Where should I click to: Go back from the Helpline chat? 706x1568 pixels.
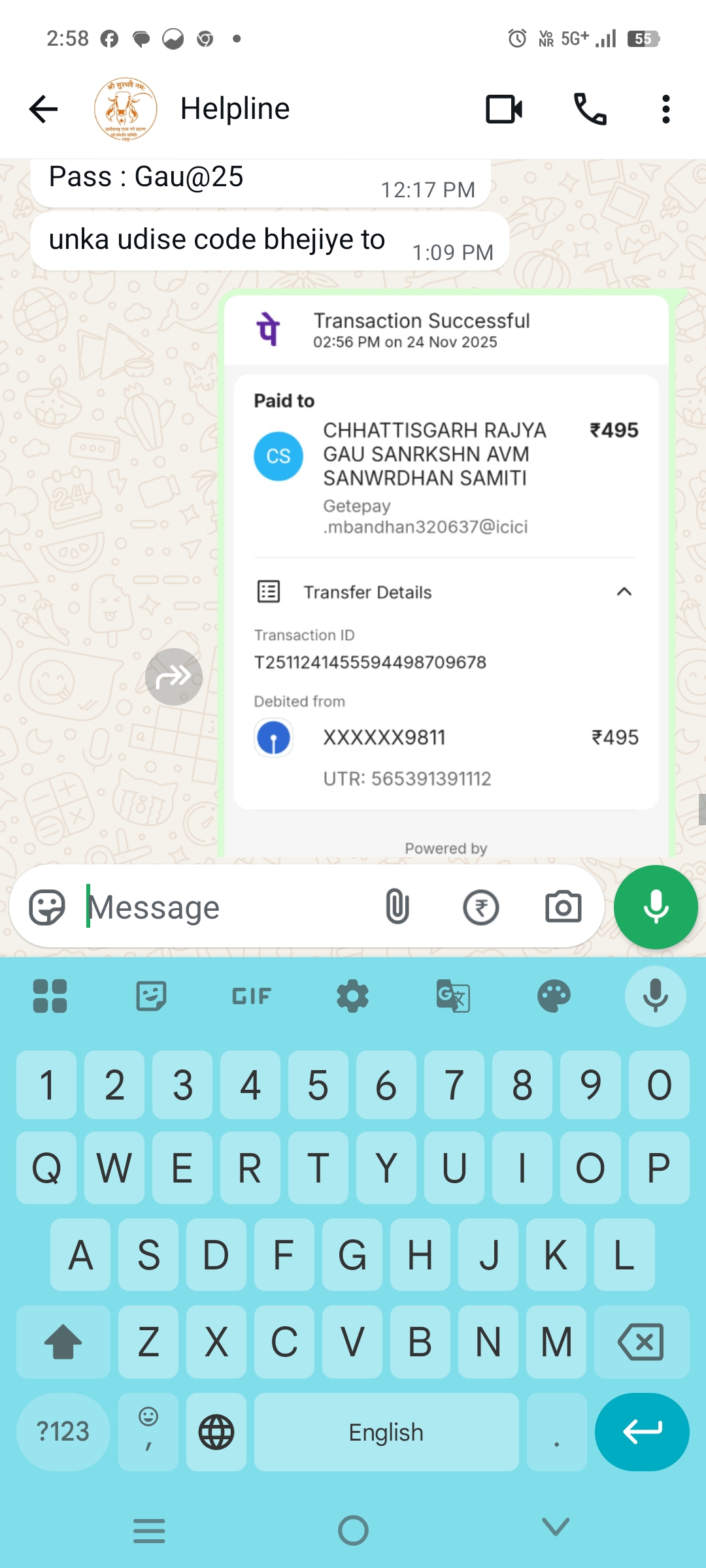(x=44, y=109)
